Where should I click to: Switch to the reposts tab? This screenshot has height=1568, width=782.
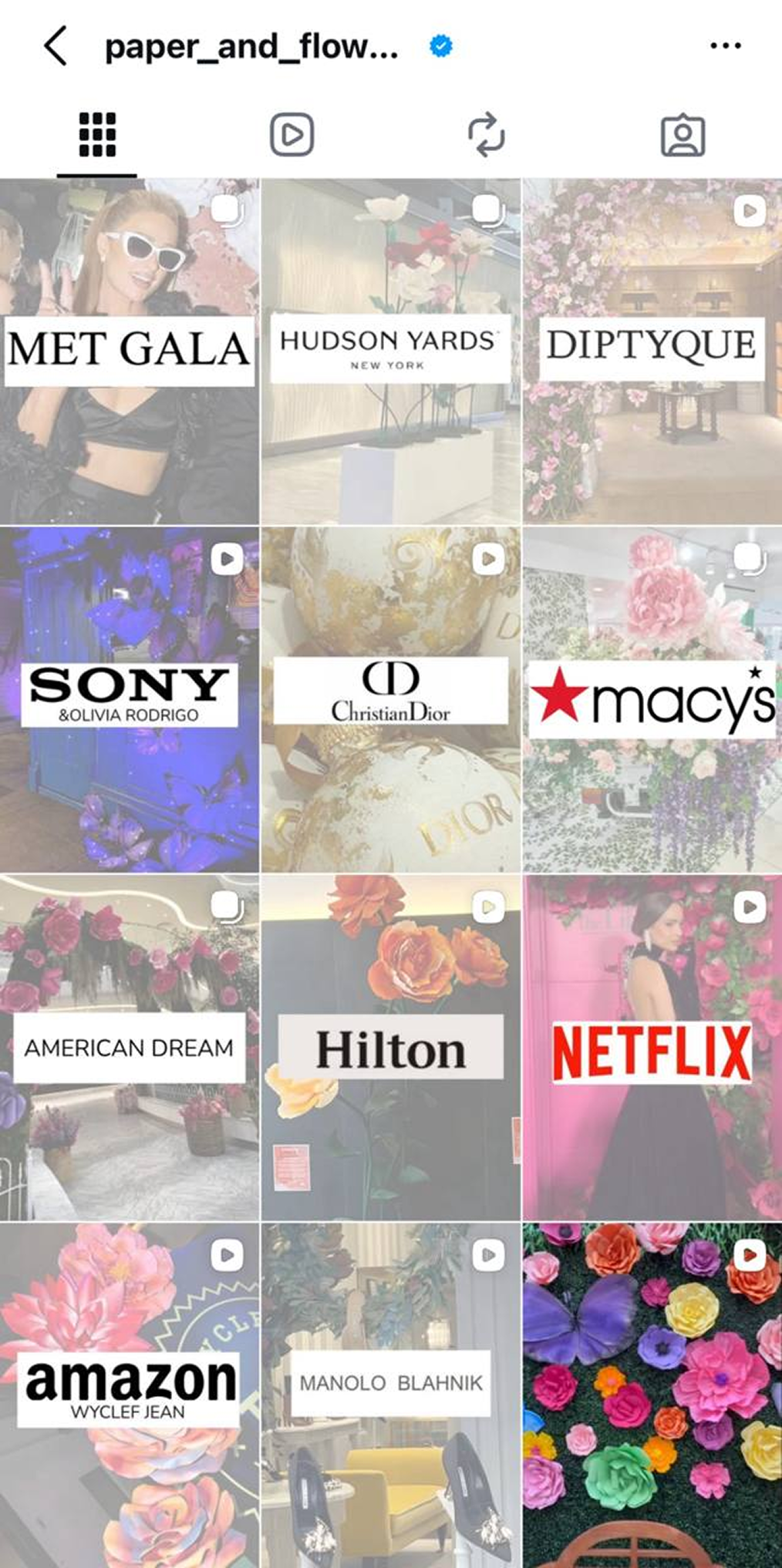click(487, 135)
